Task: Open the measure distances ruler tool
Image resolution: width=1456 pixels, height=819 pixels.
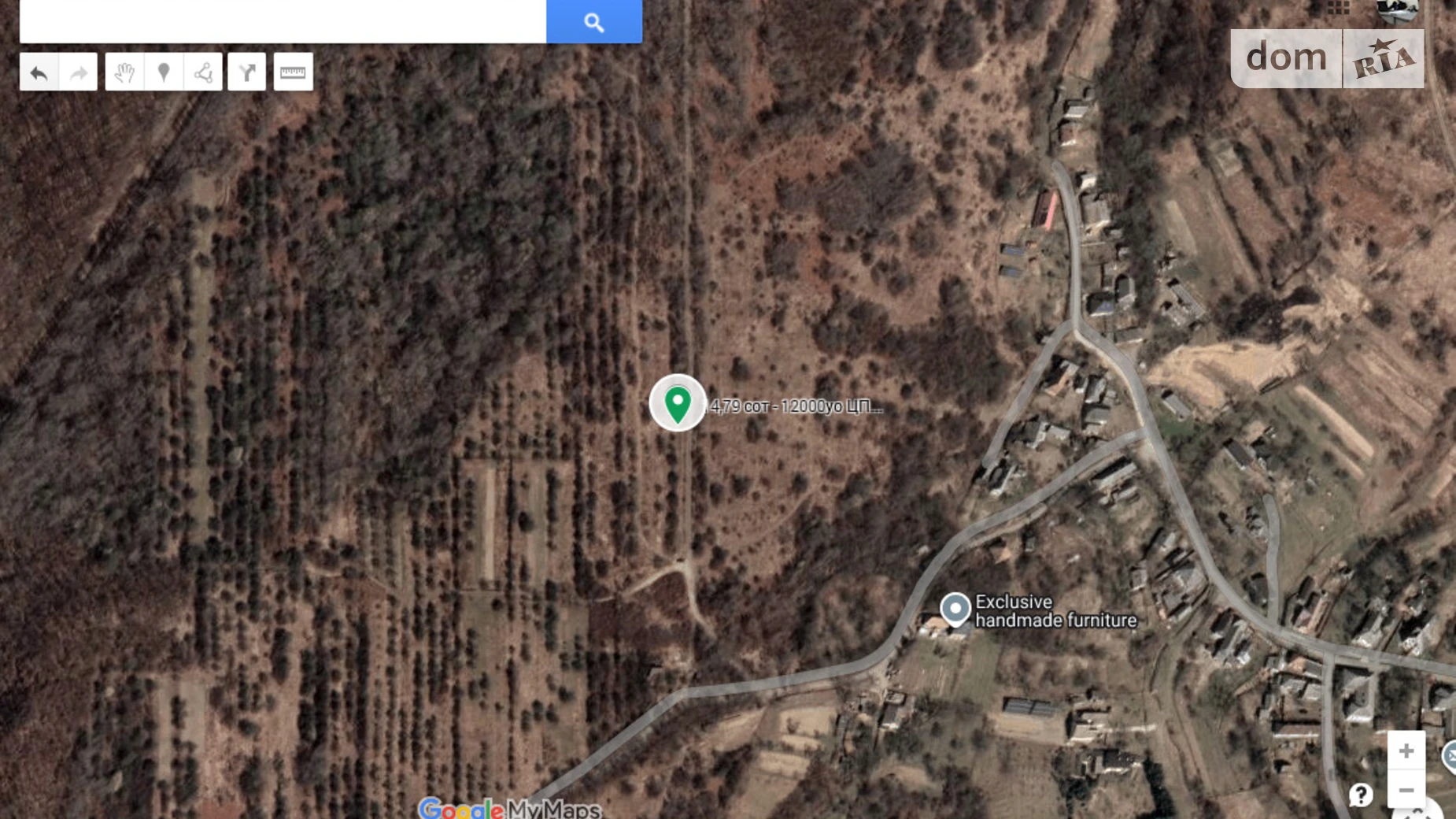Action: (293, 72)
